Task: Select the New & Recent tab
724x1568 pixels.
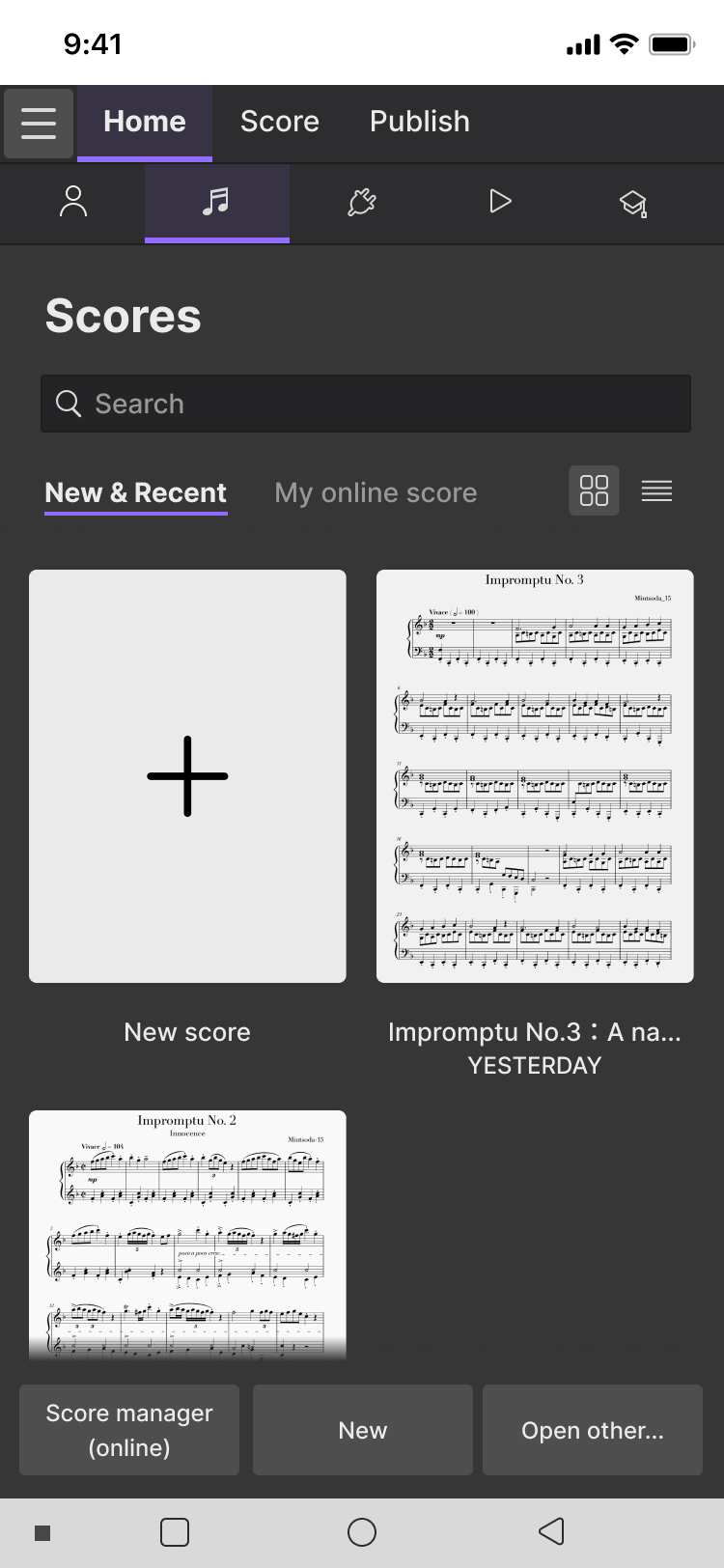Action: (x=136, y=493)
